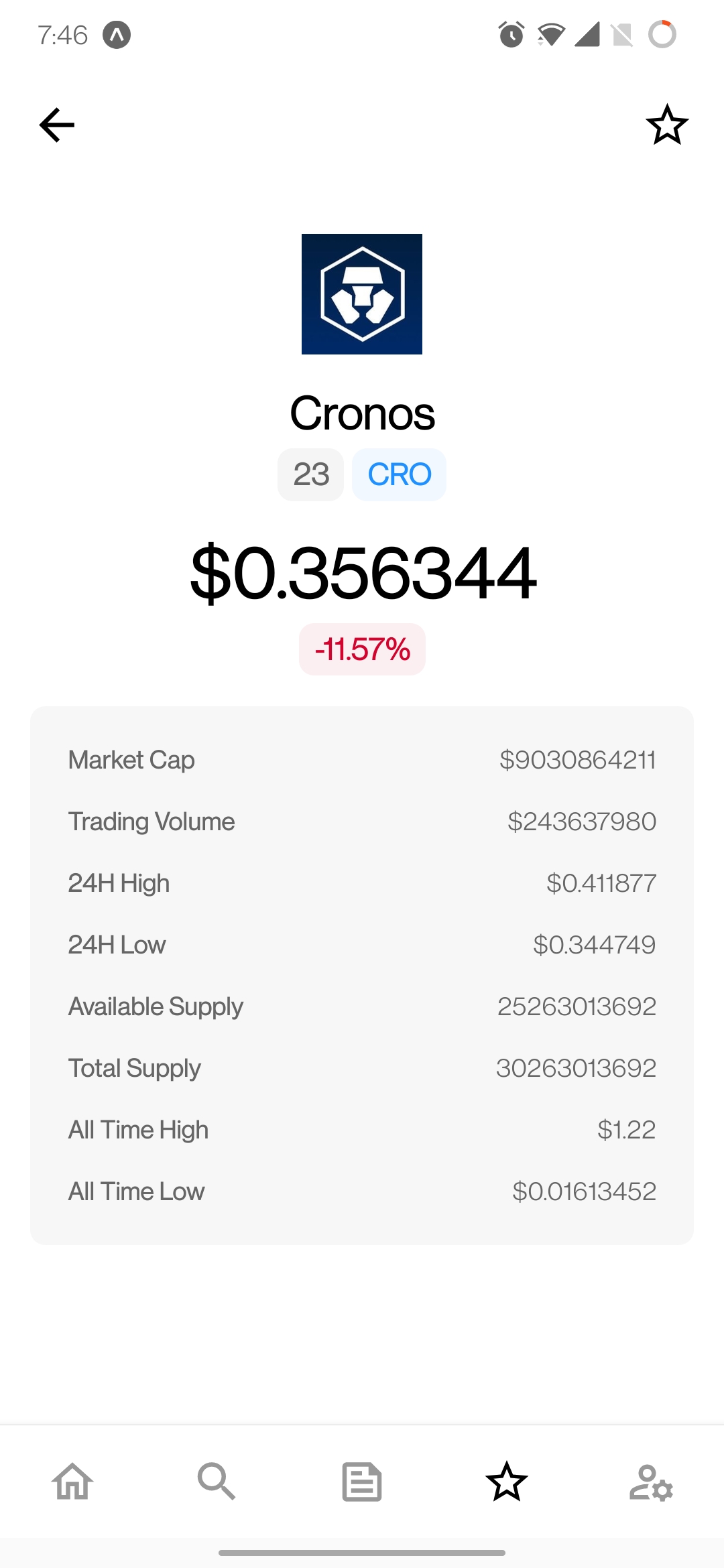Open the News tab
This screenshot has width=724, height=1568.
[x=362, y=1481]
